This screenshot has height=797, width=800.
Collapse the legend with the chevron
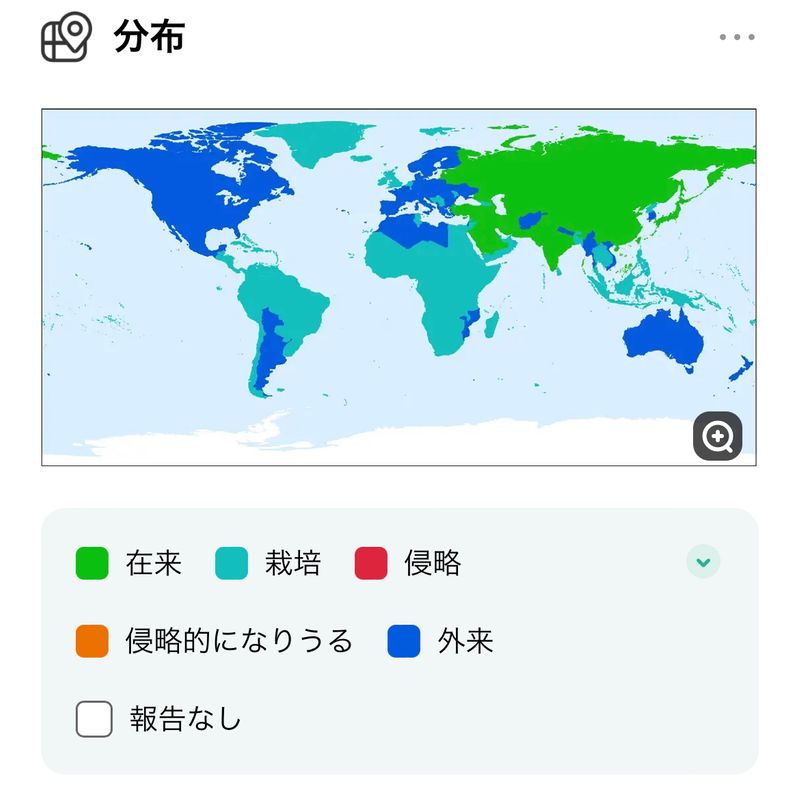703,562
